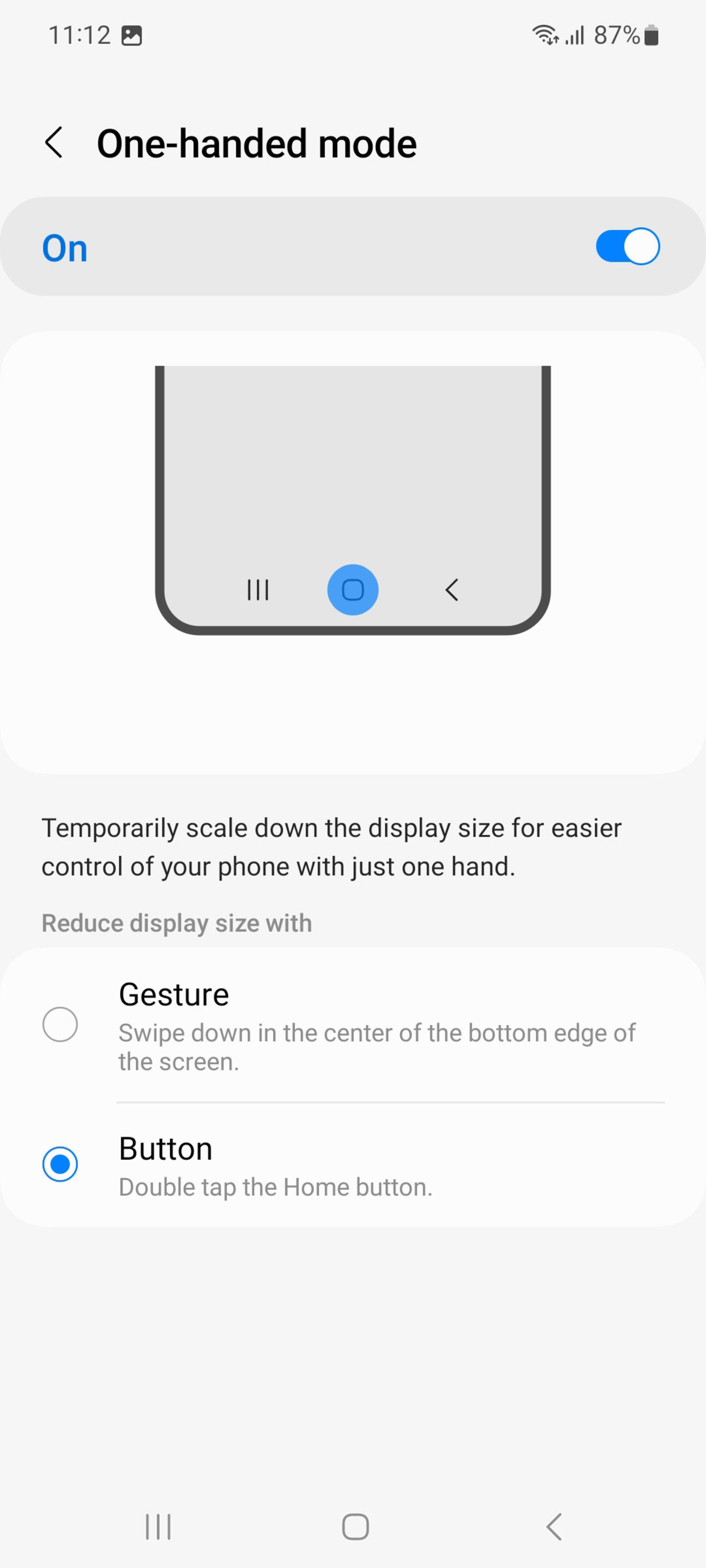Viewport: 706px width, 1568px height.
Task: Tap the Recents icon inside the phone diagram
Action: (x=258, y=589)
